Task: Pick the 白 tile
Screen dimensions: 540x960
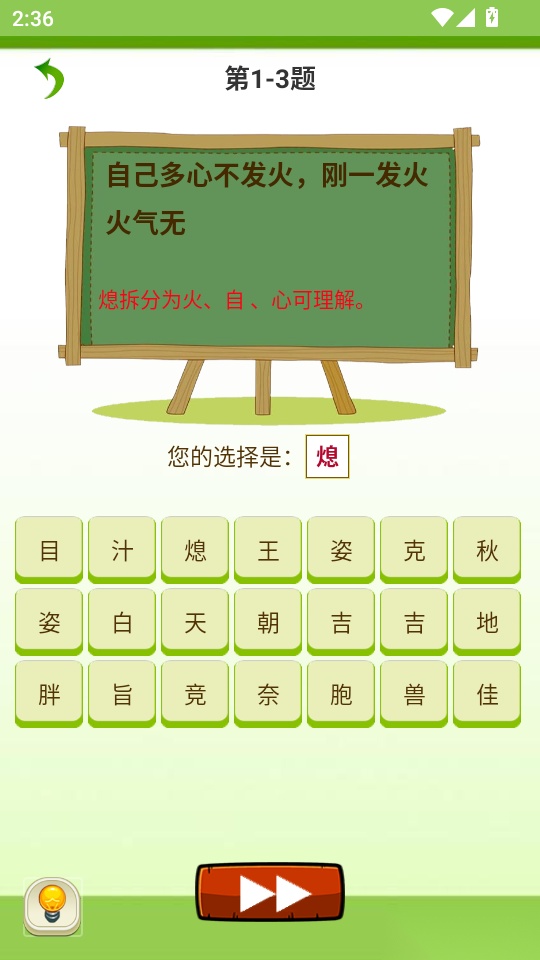Action: 122,622
